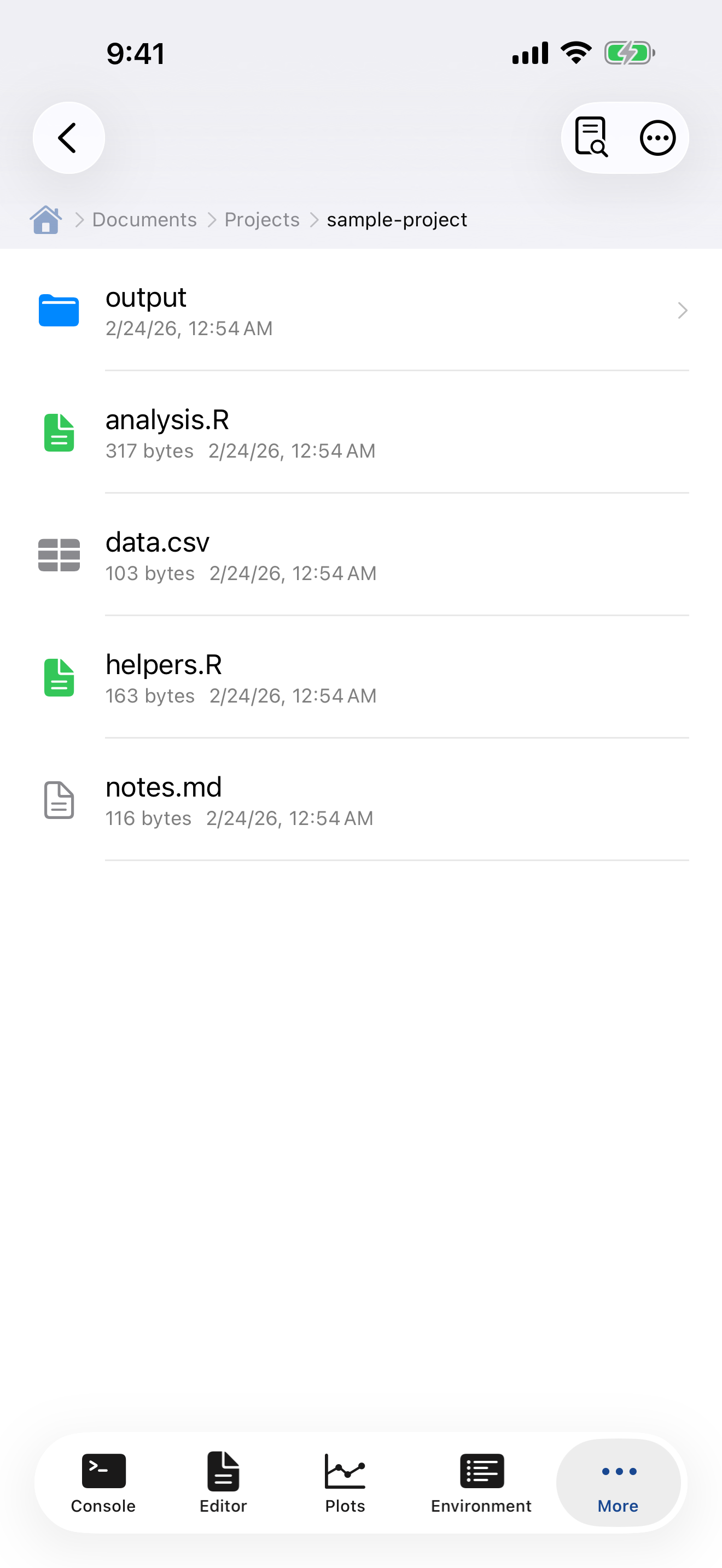Go back with the back chevron
Viewport: 722px width, 1568px height.
pyautogui.click(x=68, y=138)
